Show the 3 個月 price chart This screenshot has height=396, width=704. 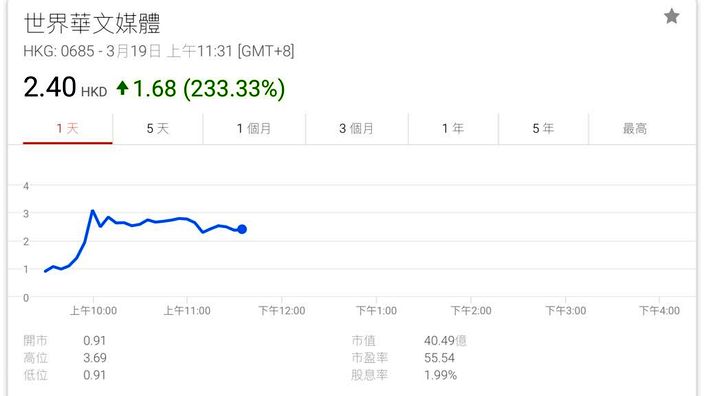(x=357, y=129)
